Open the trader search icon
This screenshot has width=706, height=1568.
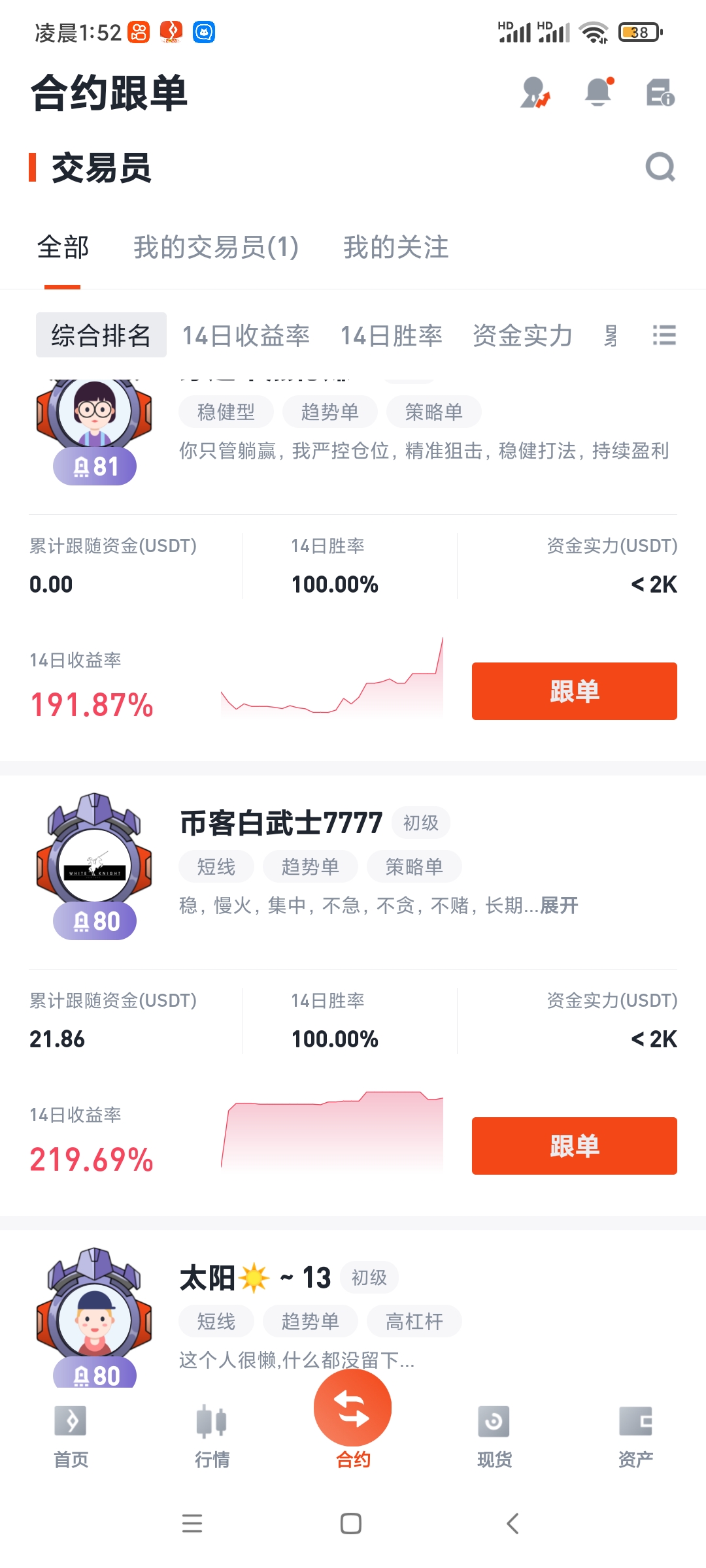point(660,167)
